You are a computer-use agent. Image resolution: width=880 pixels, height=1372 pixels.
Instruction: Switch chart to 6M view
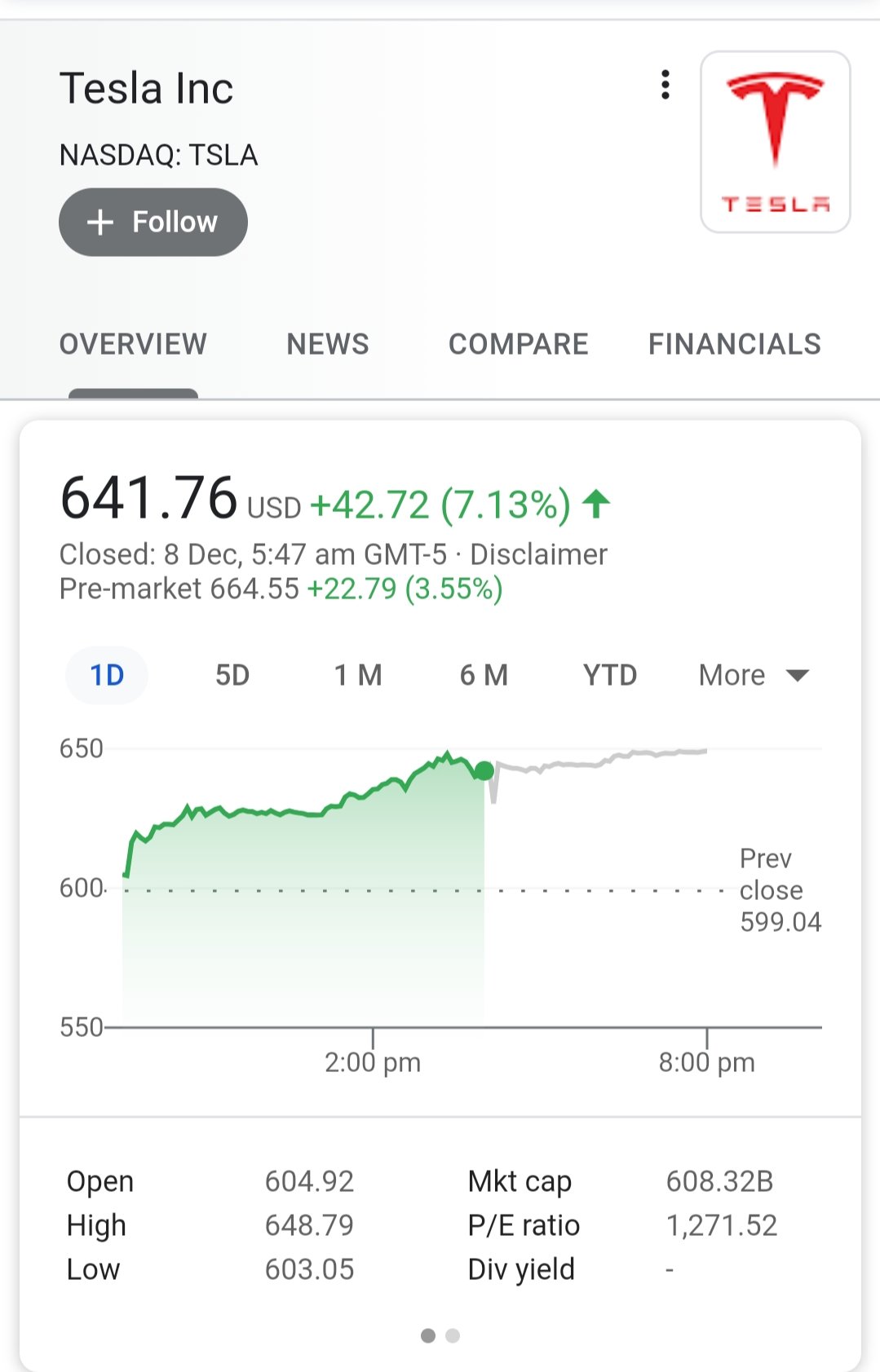484,675
